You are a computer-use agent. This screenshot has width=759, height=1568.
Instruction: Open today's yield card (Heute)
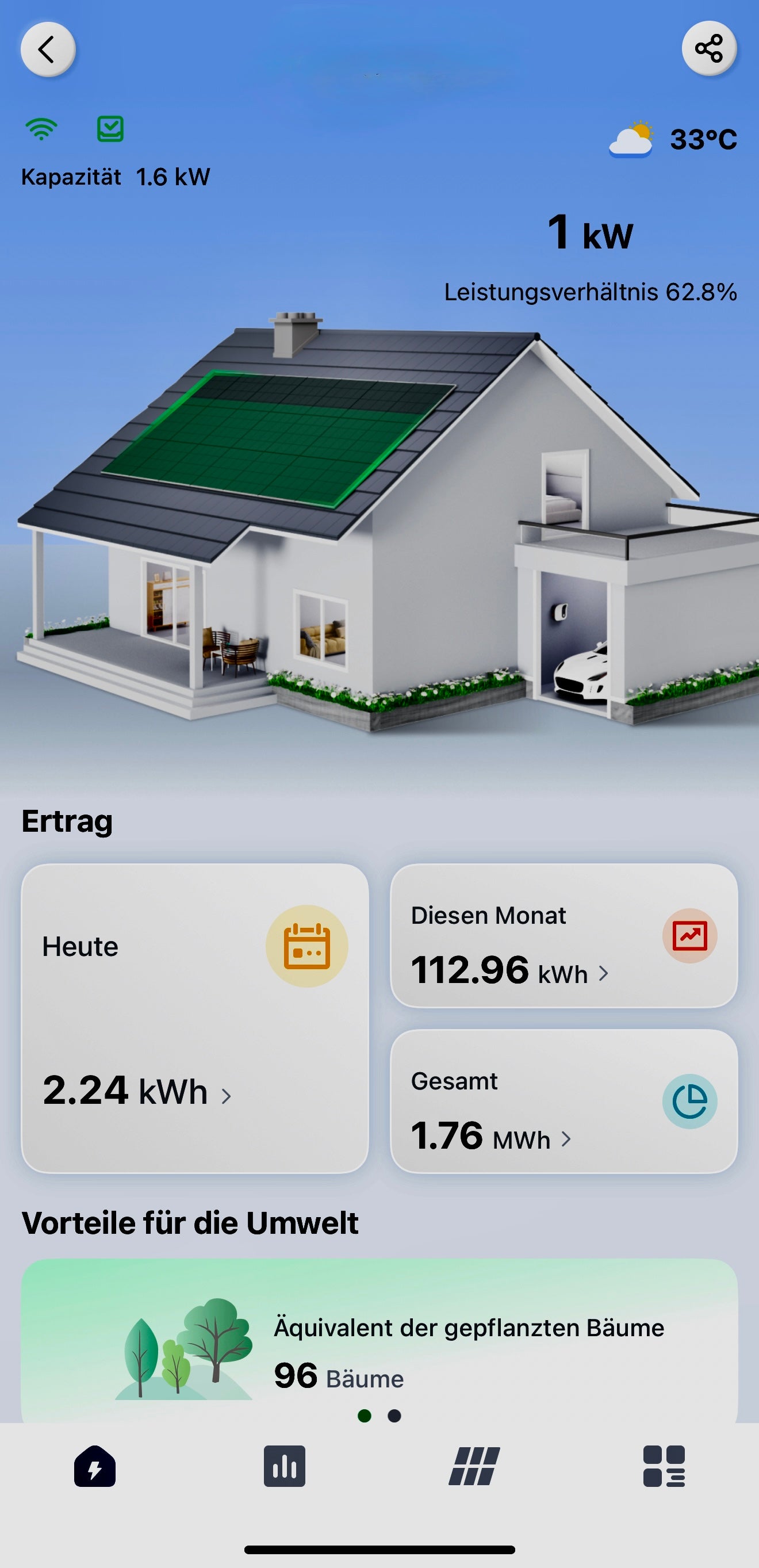[x=195, y=1018]
